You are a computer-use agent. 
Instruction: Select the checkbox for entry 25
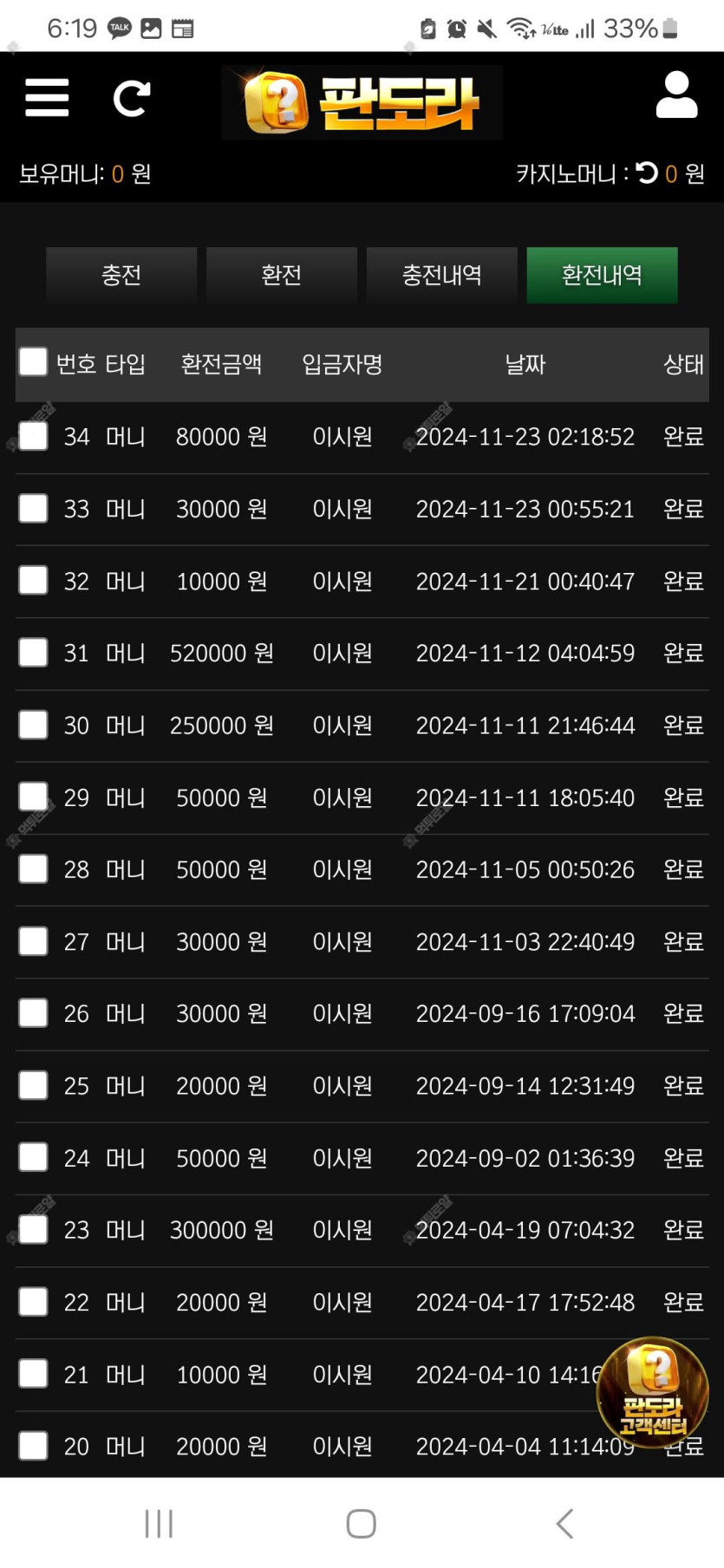[33, 1085]
